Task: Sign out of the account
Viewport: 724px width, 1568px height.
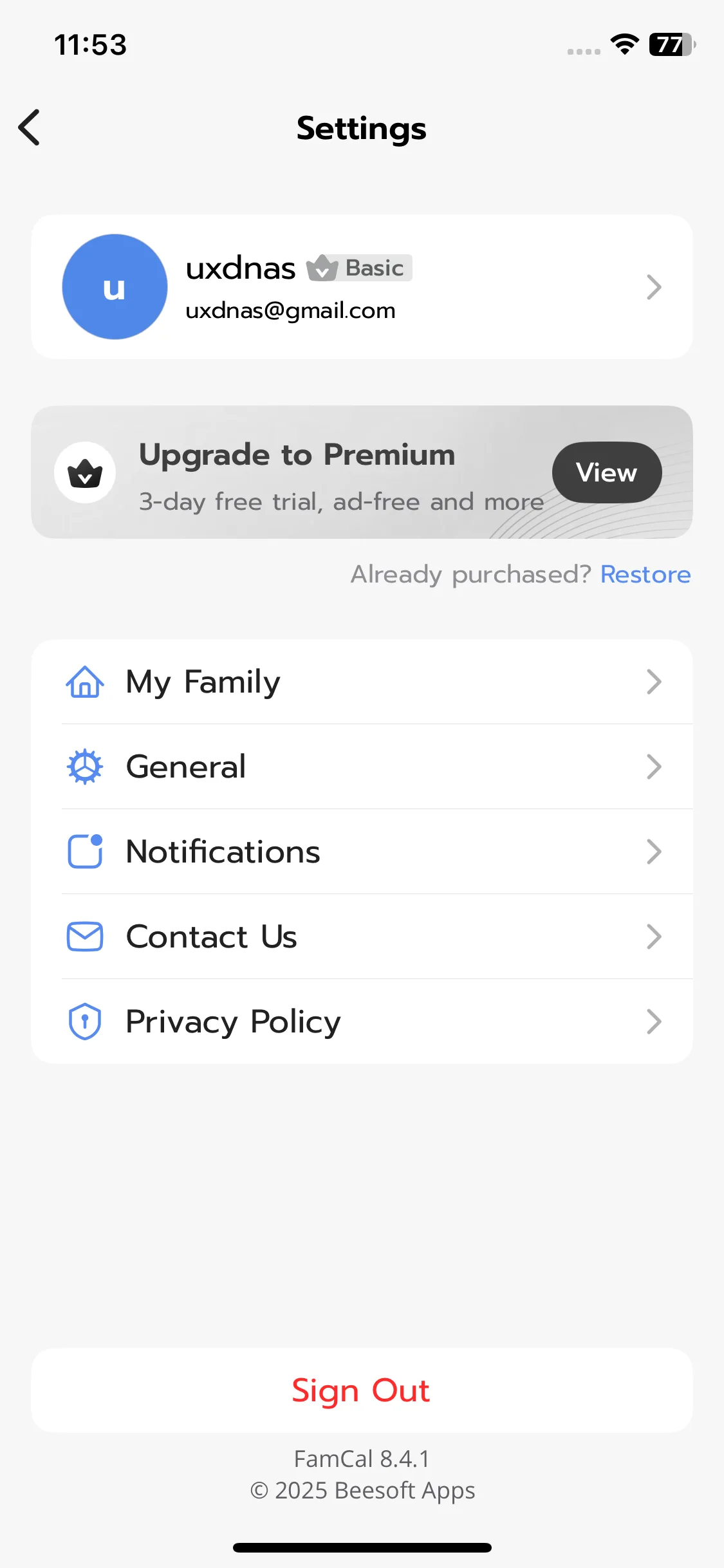Action: [x=361, y=1390]
